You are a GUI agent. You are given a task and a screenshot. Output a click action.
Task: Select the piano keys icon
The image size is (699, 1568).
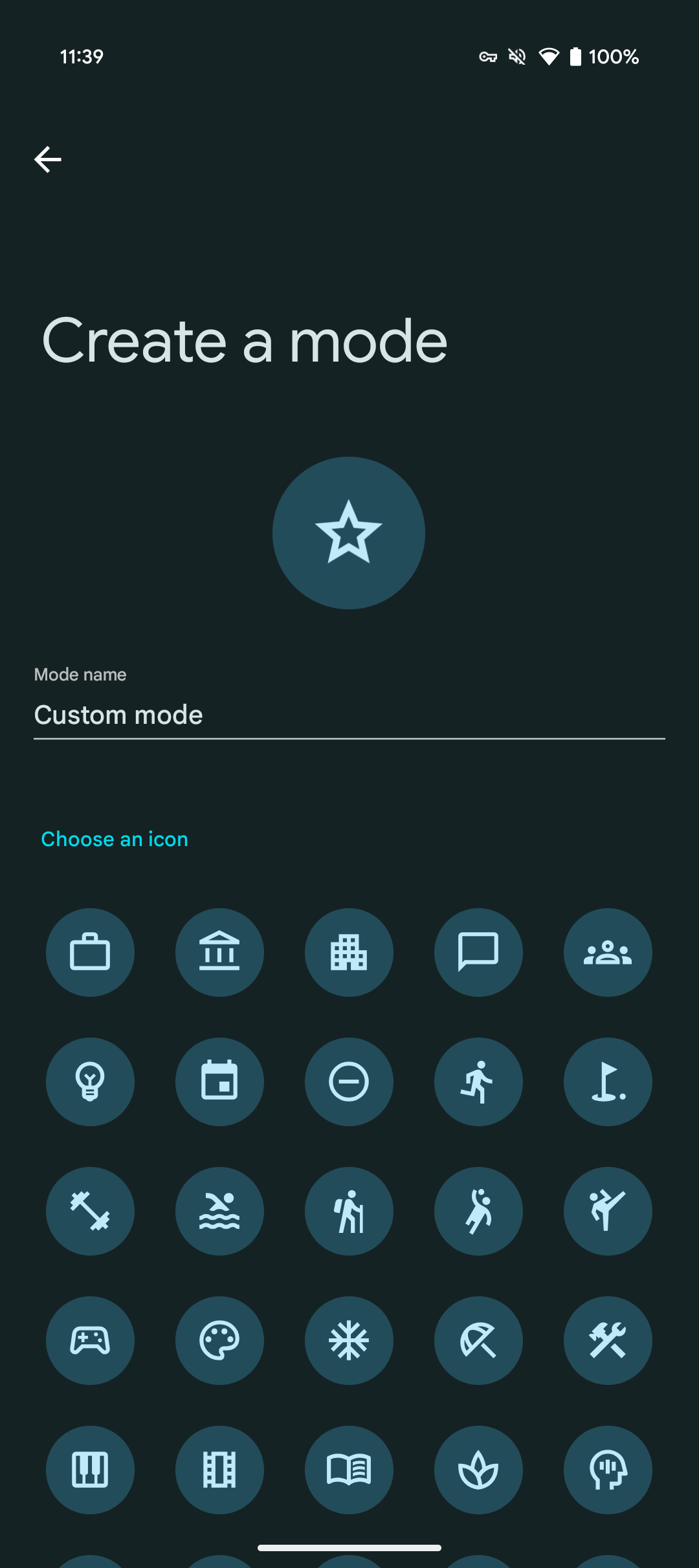[90, 1470]
